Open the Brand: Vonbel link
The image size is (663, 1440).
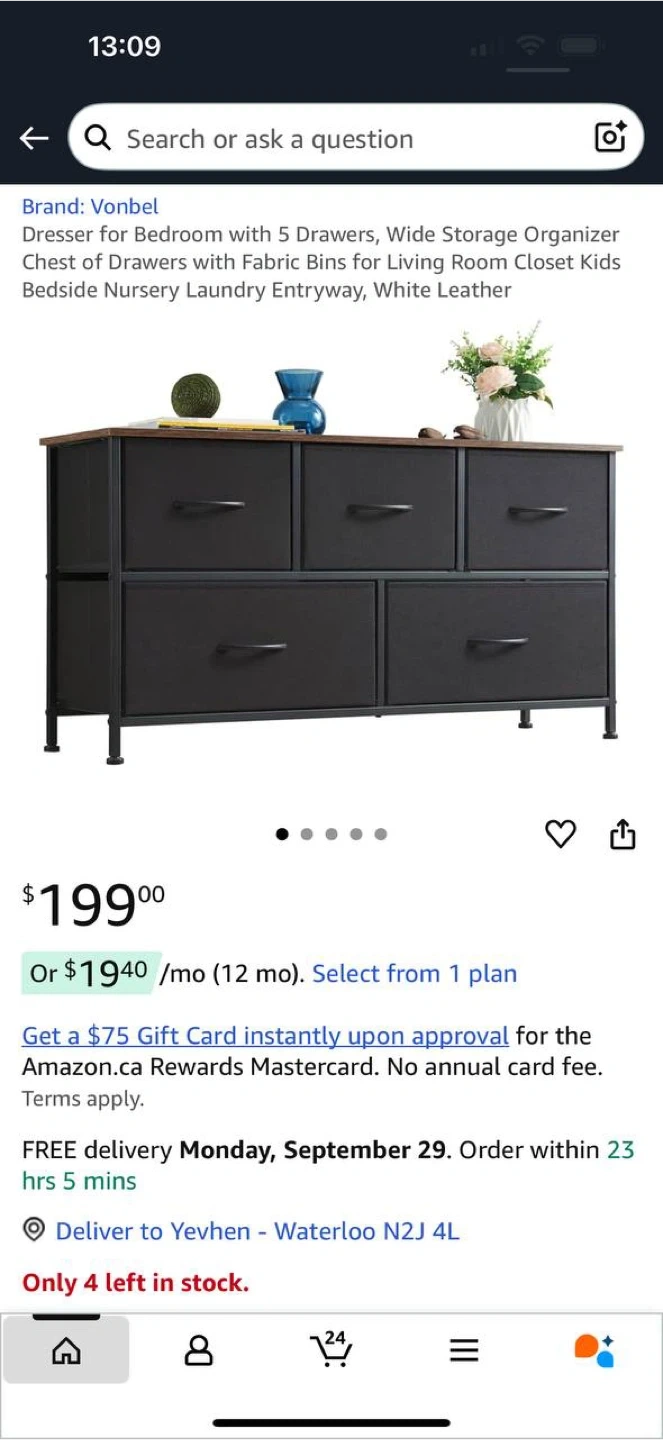[x=90, y=206]
